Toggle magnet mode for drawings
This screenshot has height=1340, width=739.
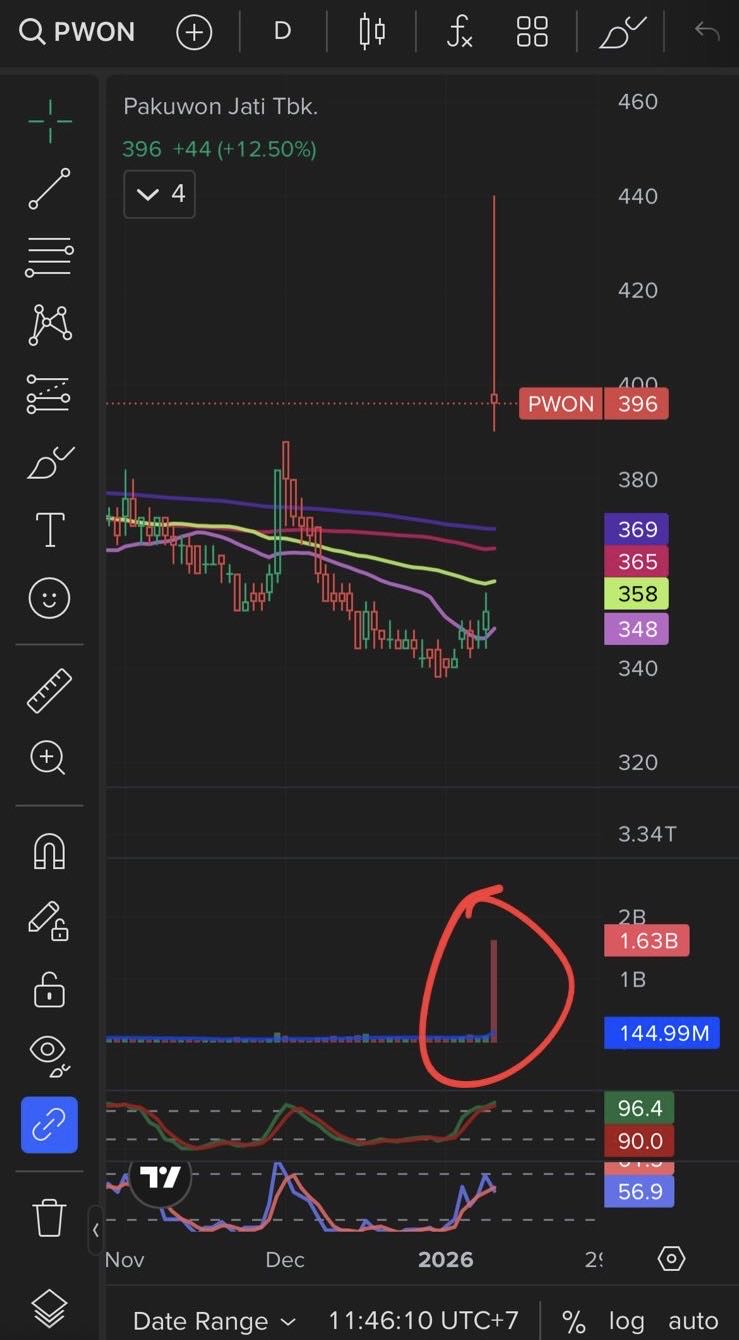point(49,851)
